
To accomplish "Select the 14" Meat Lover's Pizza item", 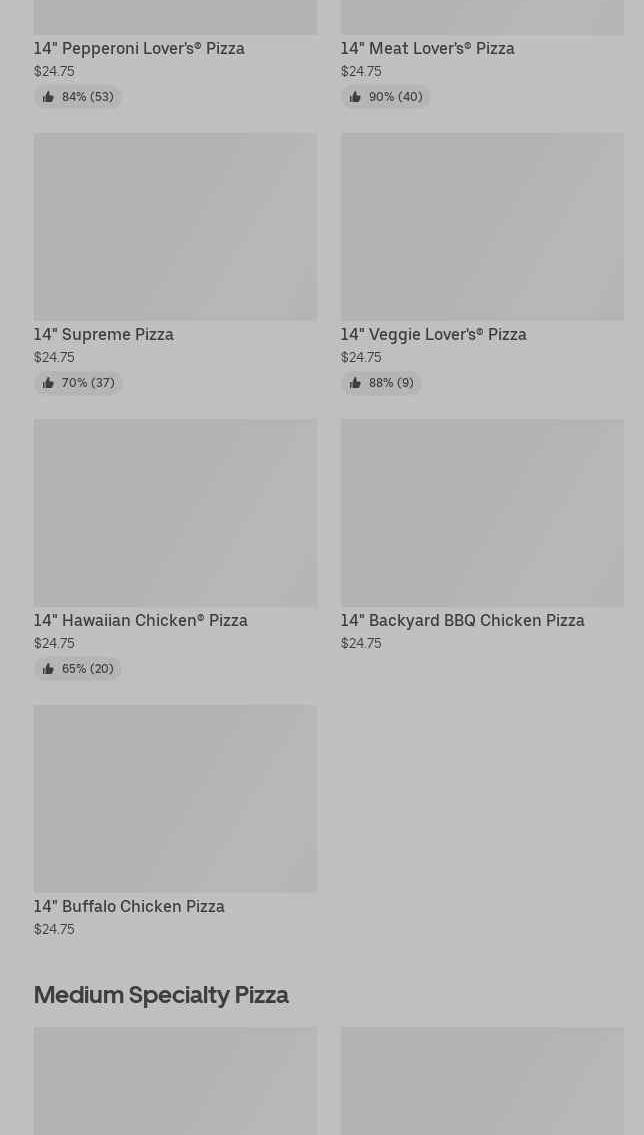I will point(427,48).
